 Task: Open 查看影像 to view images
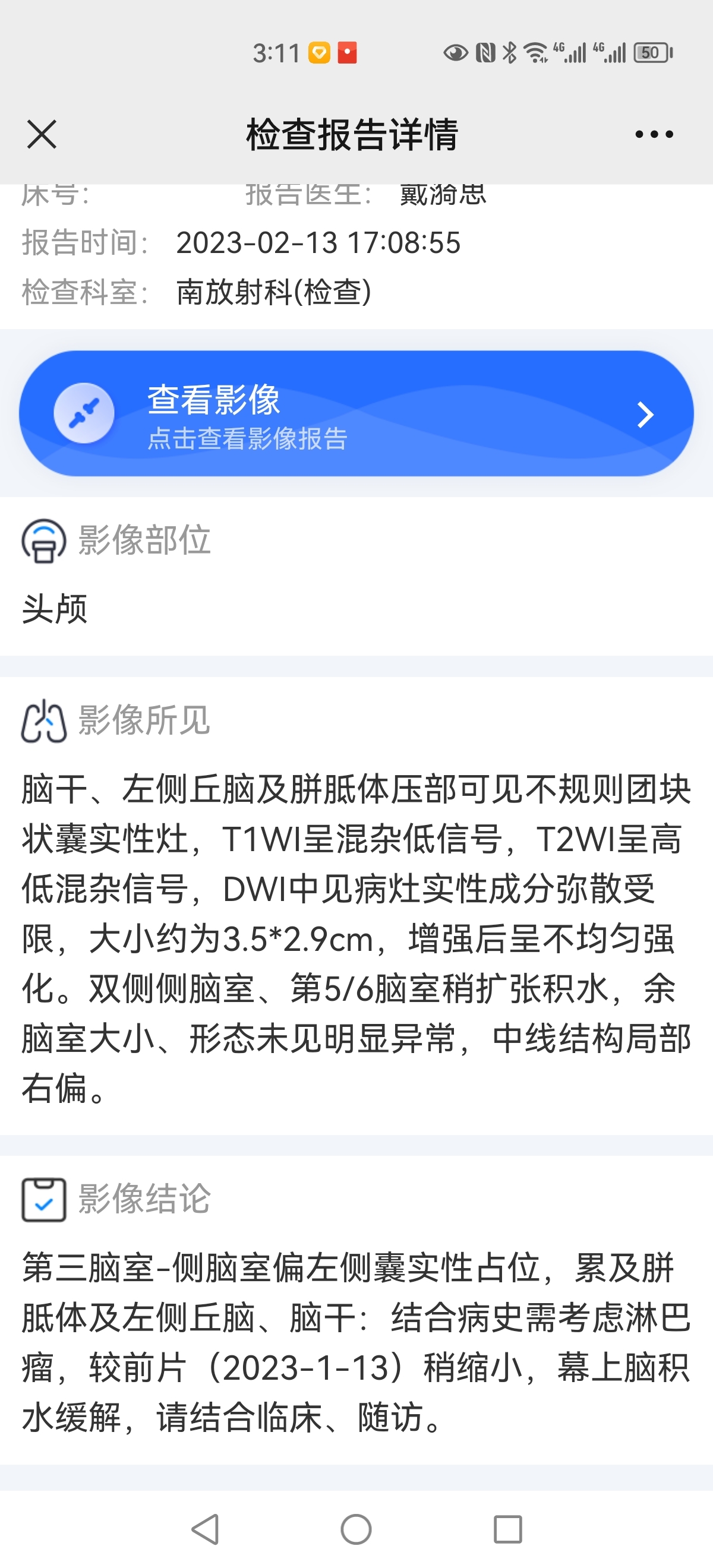[356, 414]
